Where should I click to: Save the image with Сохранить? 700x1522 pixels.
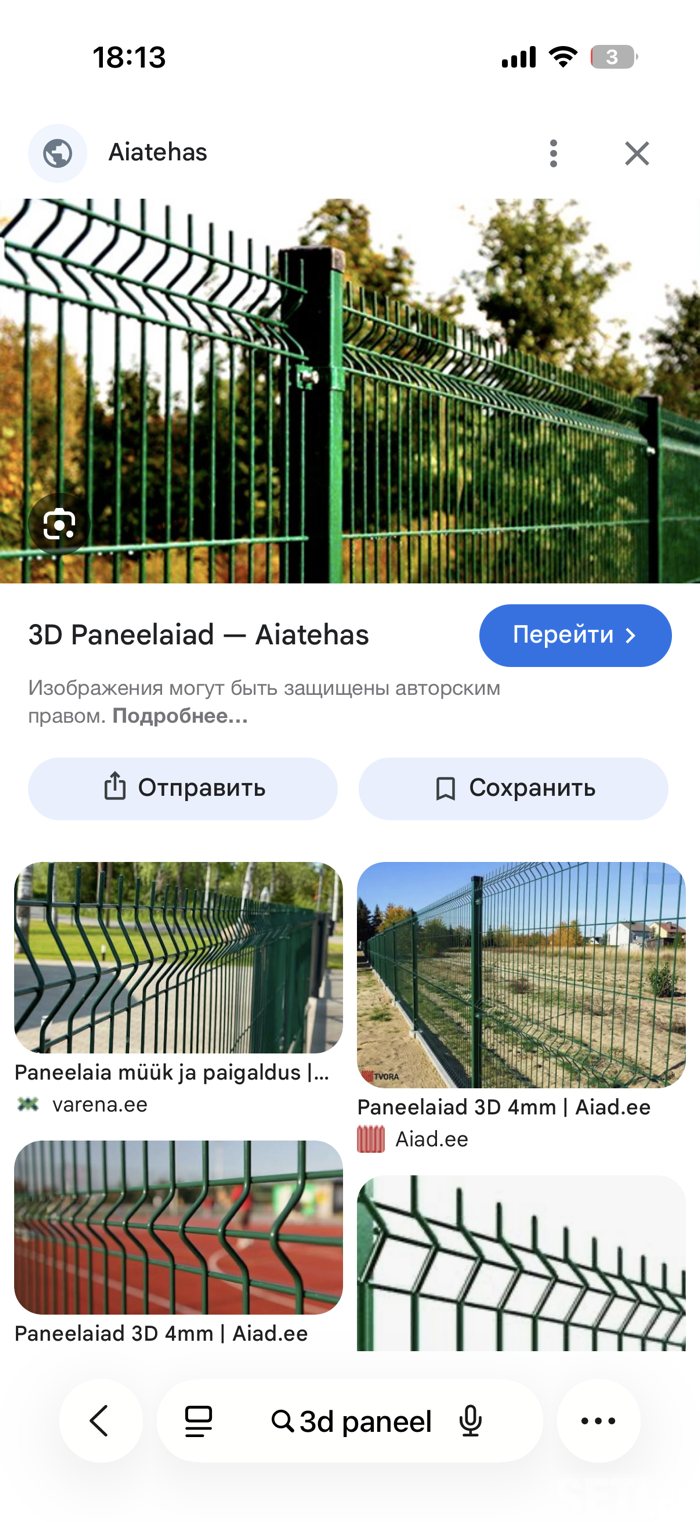point(513,788)
